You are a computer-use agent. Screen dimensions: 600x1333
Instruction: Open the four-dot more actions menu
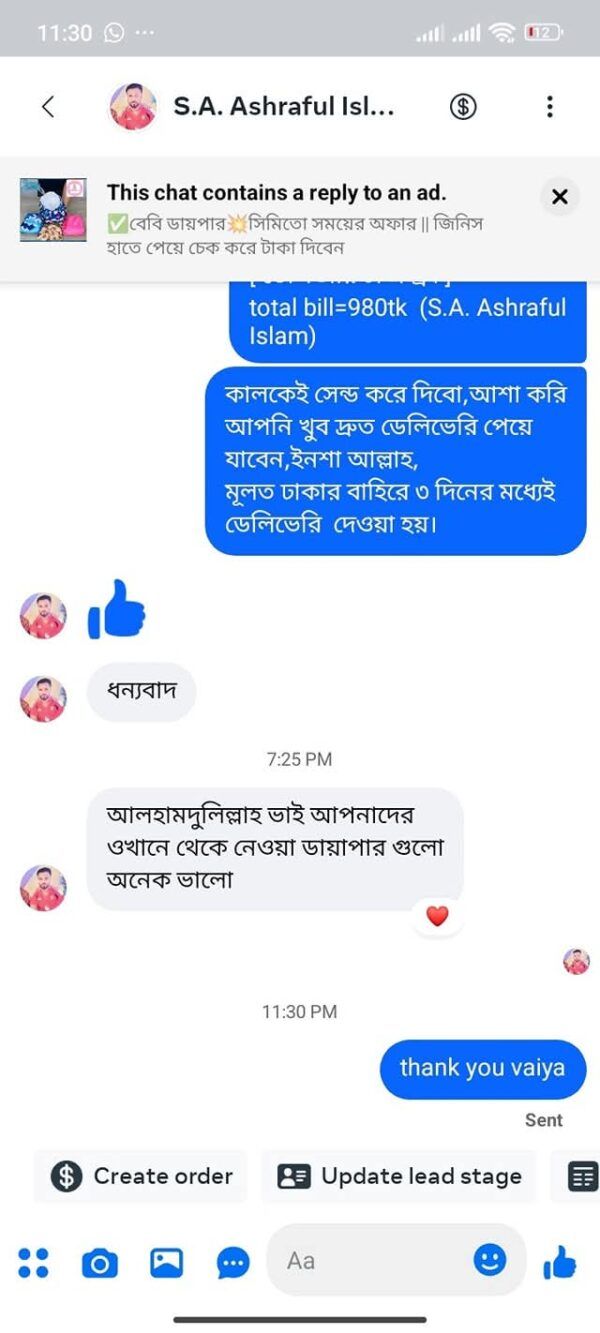[33, 1263]
